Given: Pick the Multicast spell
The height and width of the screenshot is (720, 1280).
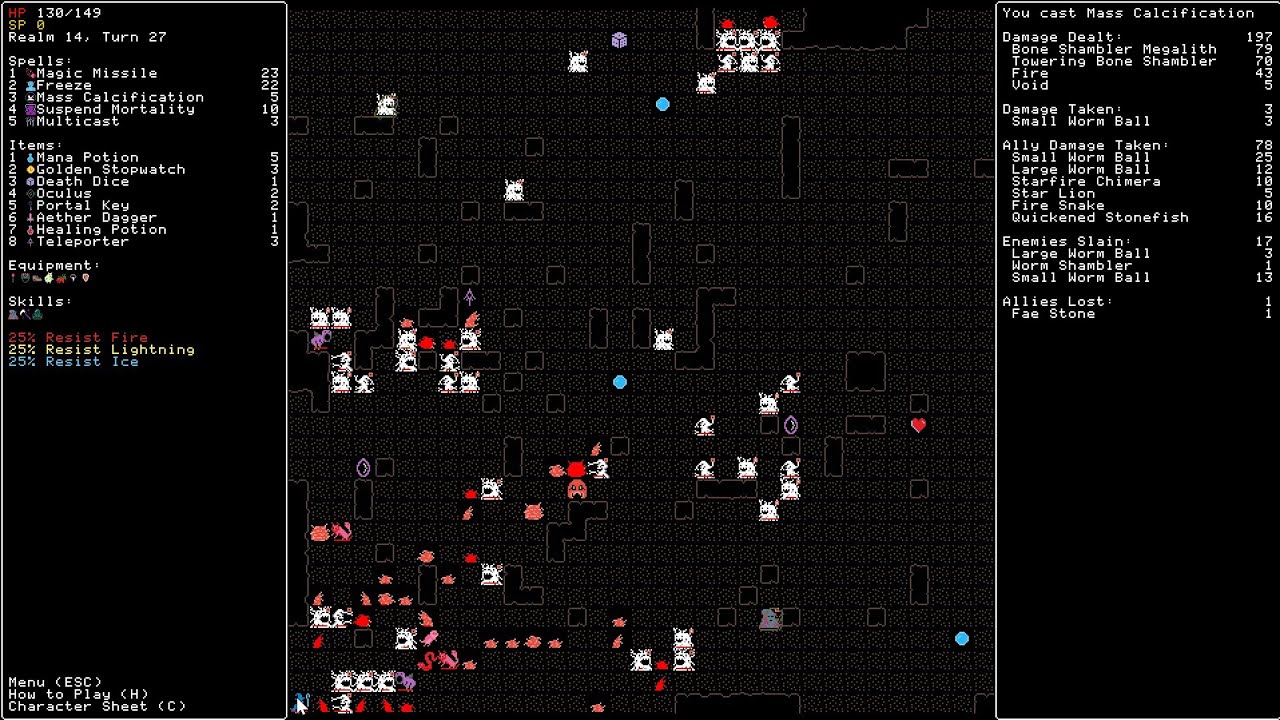Looking at the screenshot, I should (x=77, y=121).
